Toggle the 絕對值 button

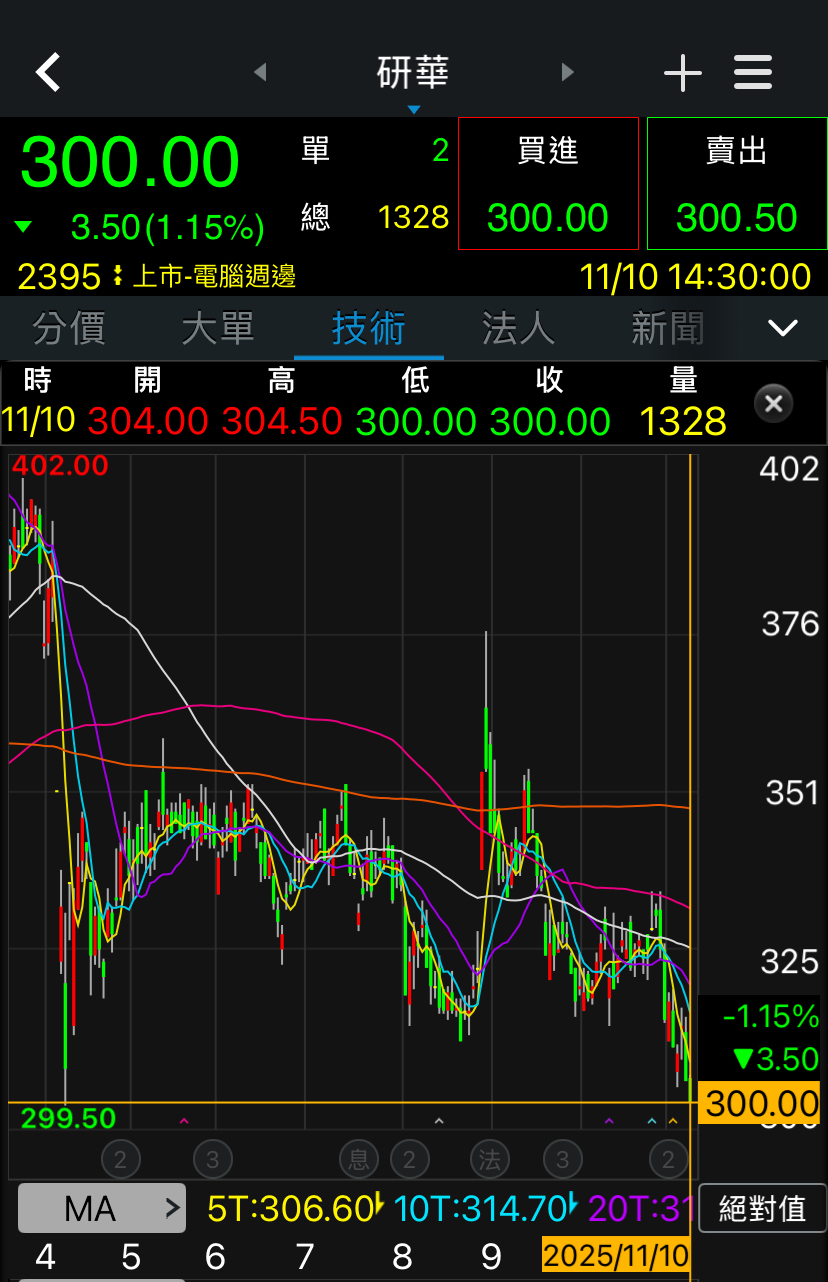(x=762, y=1208)
